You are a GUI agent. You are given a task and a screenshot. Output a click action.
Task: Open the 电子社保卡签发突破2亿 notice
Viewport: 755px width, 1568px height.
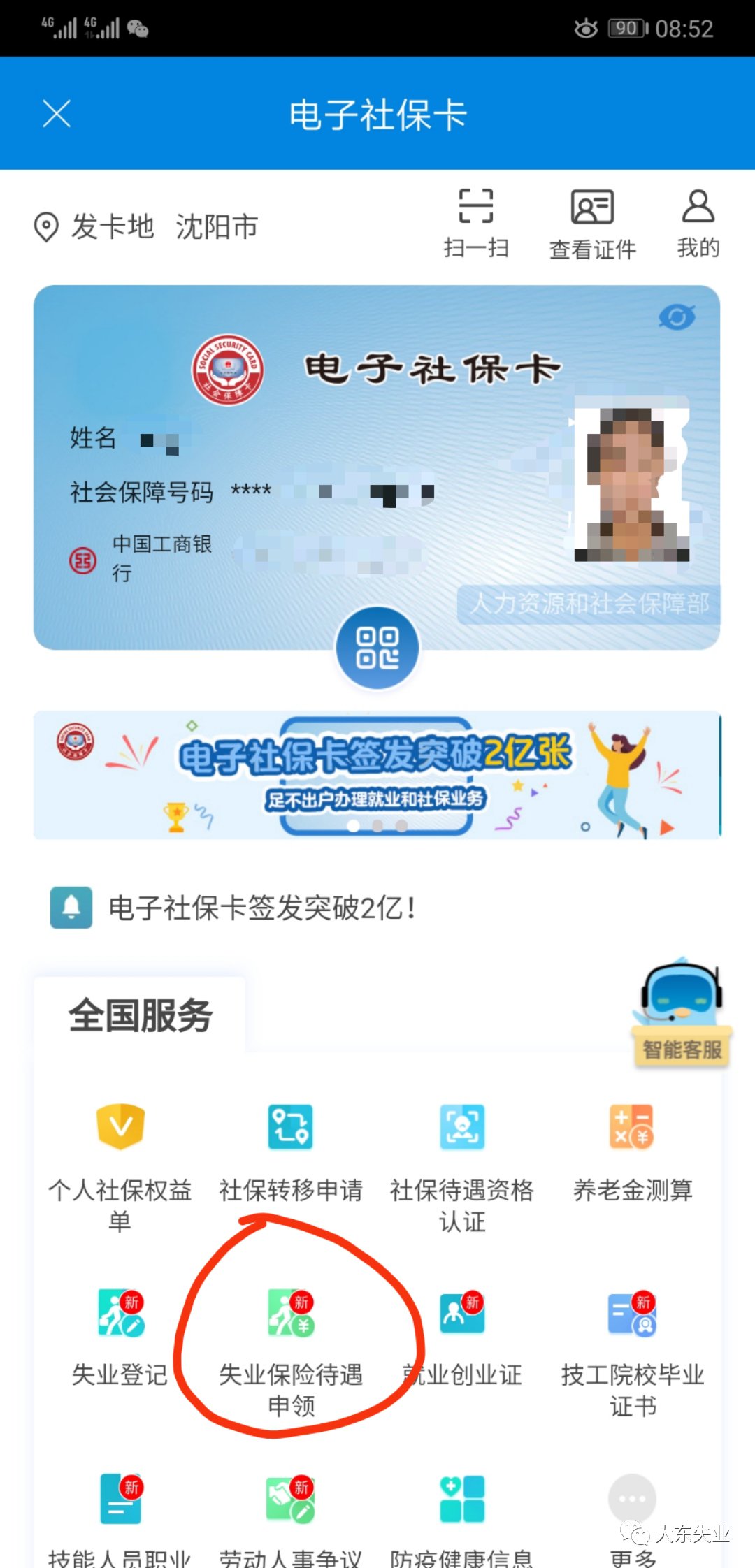[262, 908]
